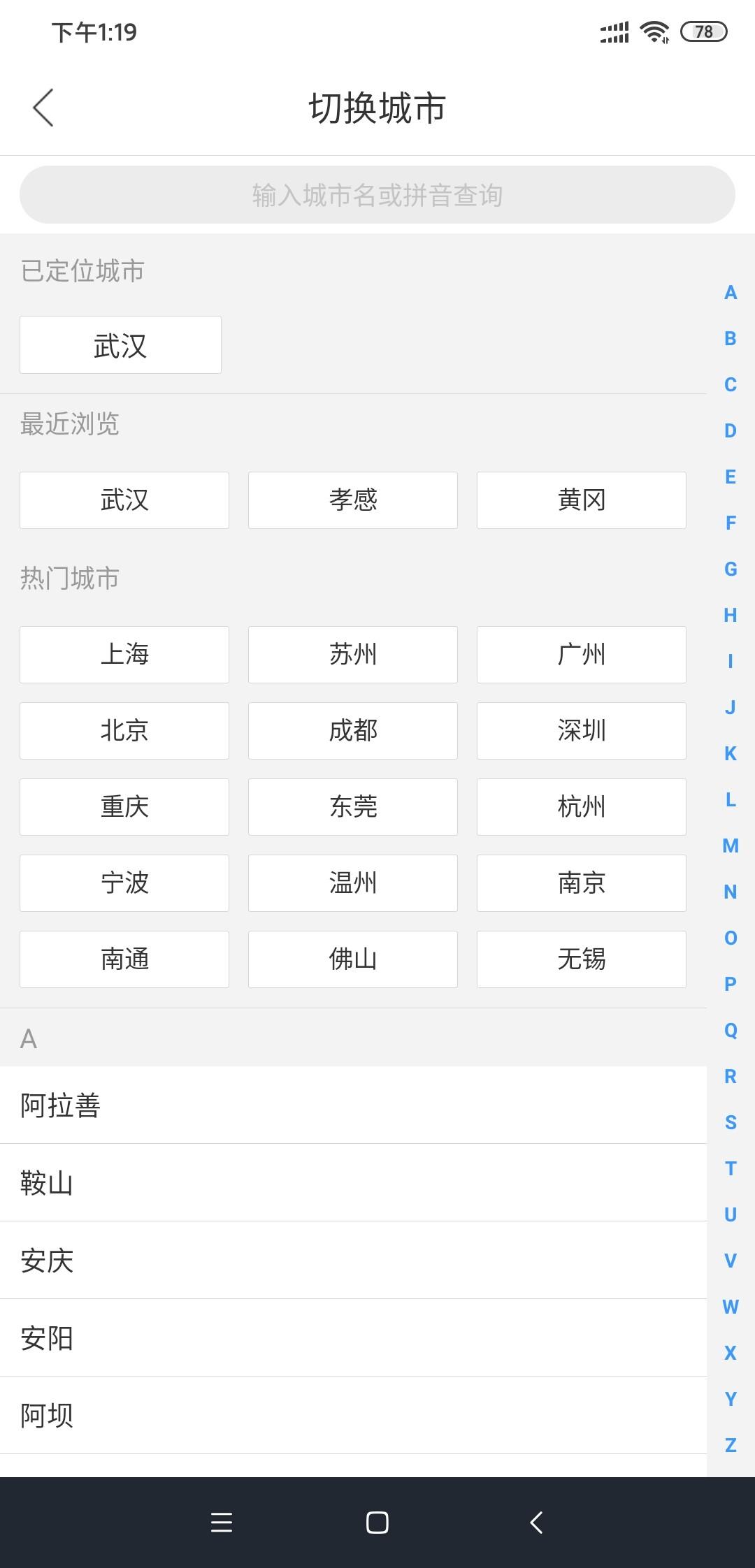The image size is (755, 1568).
Task: Tap the city name search field
Action: pos(377,195)
